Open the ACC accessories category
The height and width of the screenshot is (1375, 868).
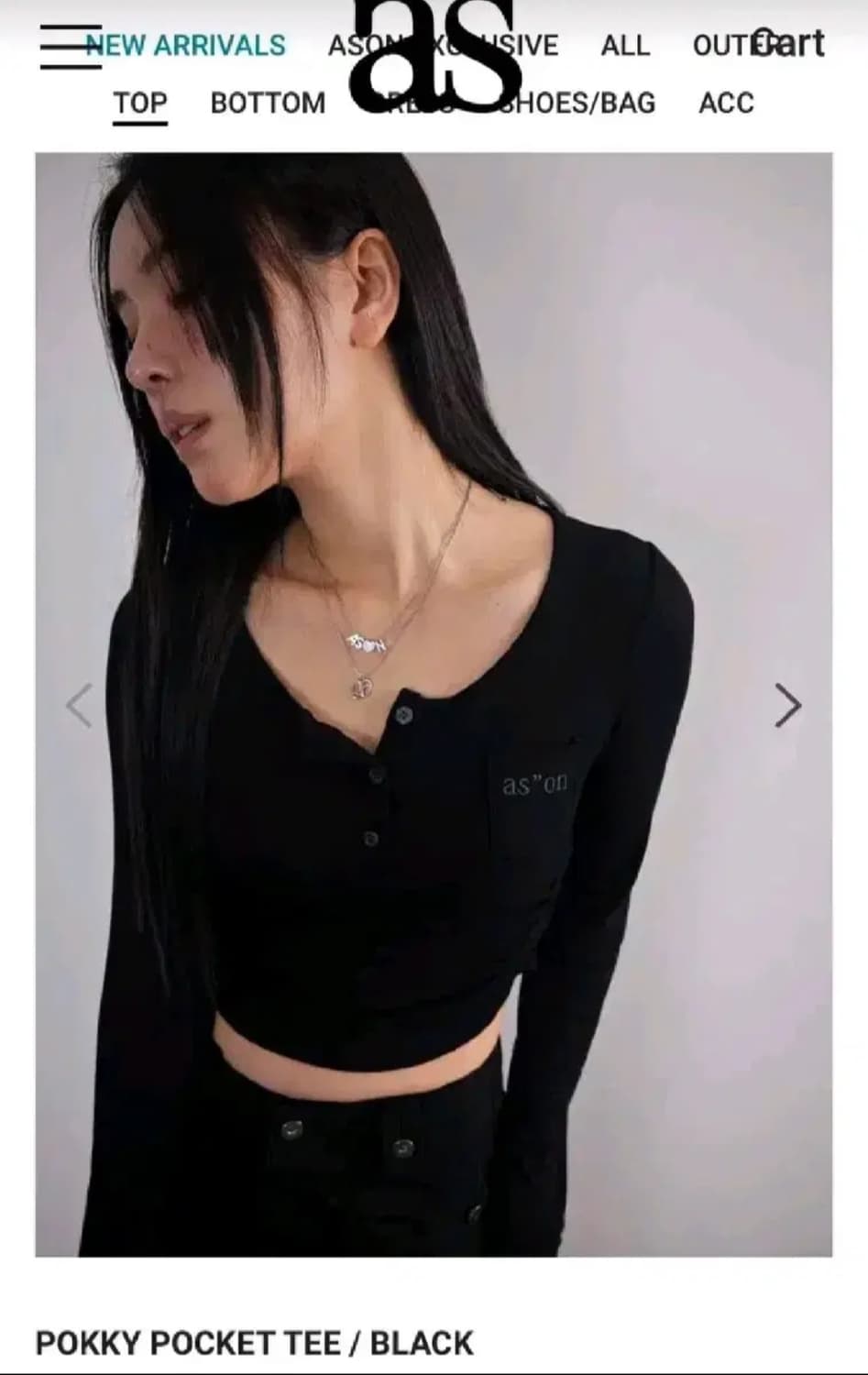coord(727,102)
